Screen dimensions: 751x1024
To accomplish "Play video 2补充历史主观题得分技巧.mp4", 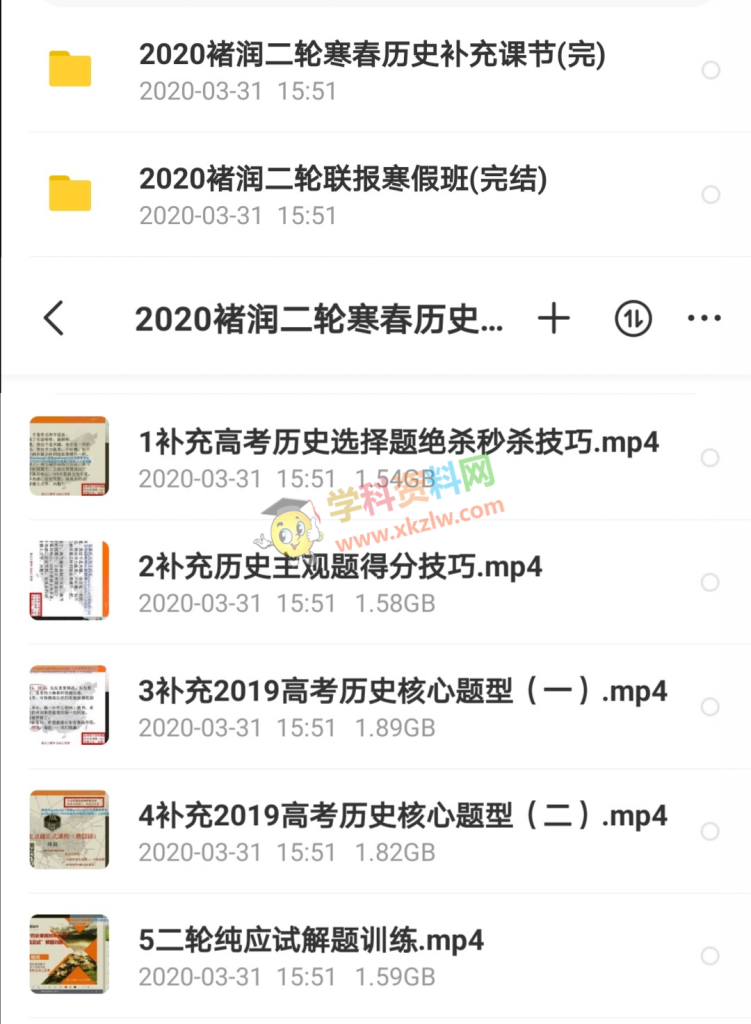I will 340,567.
